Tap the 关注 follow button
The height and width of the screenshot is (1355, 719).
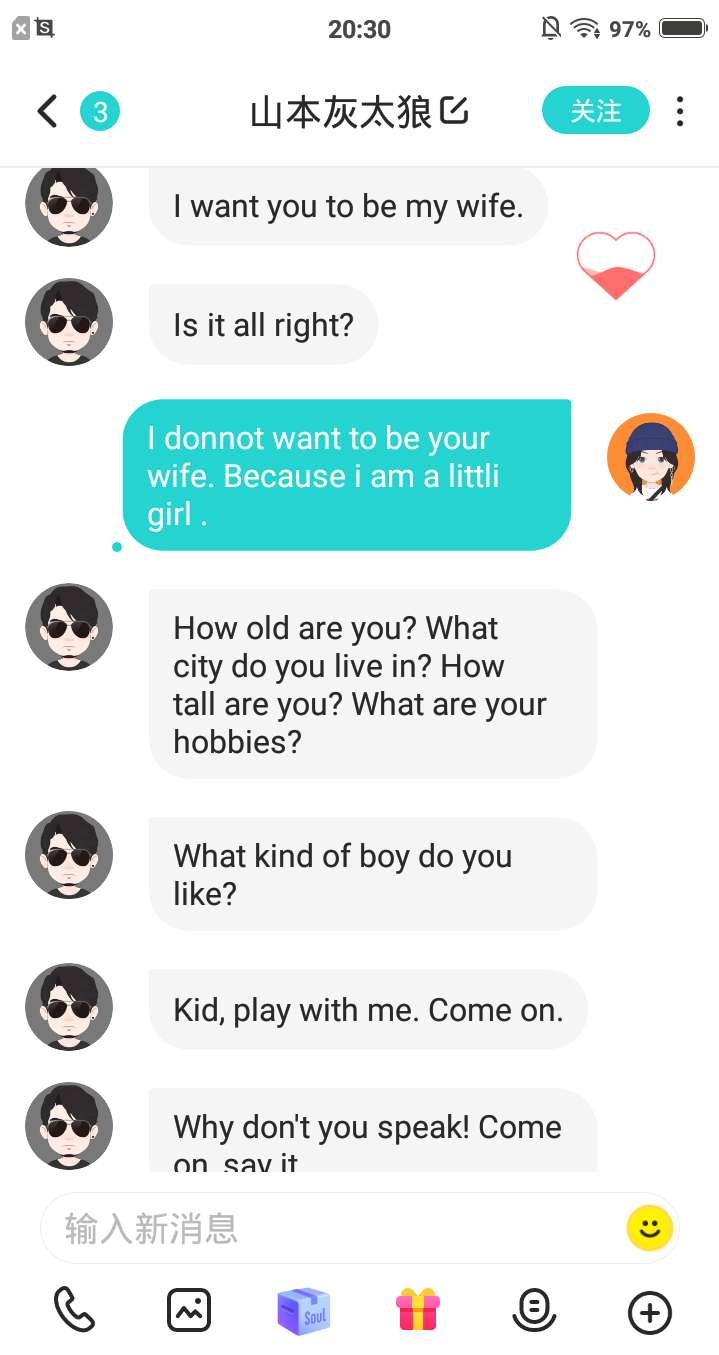[596, 111]
